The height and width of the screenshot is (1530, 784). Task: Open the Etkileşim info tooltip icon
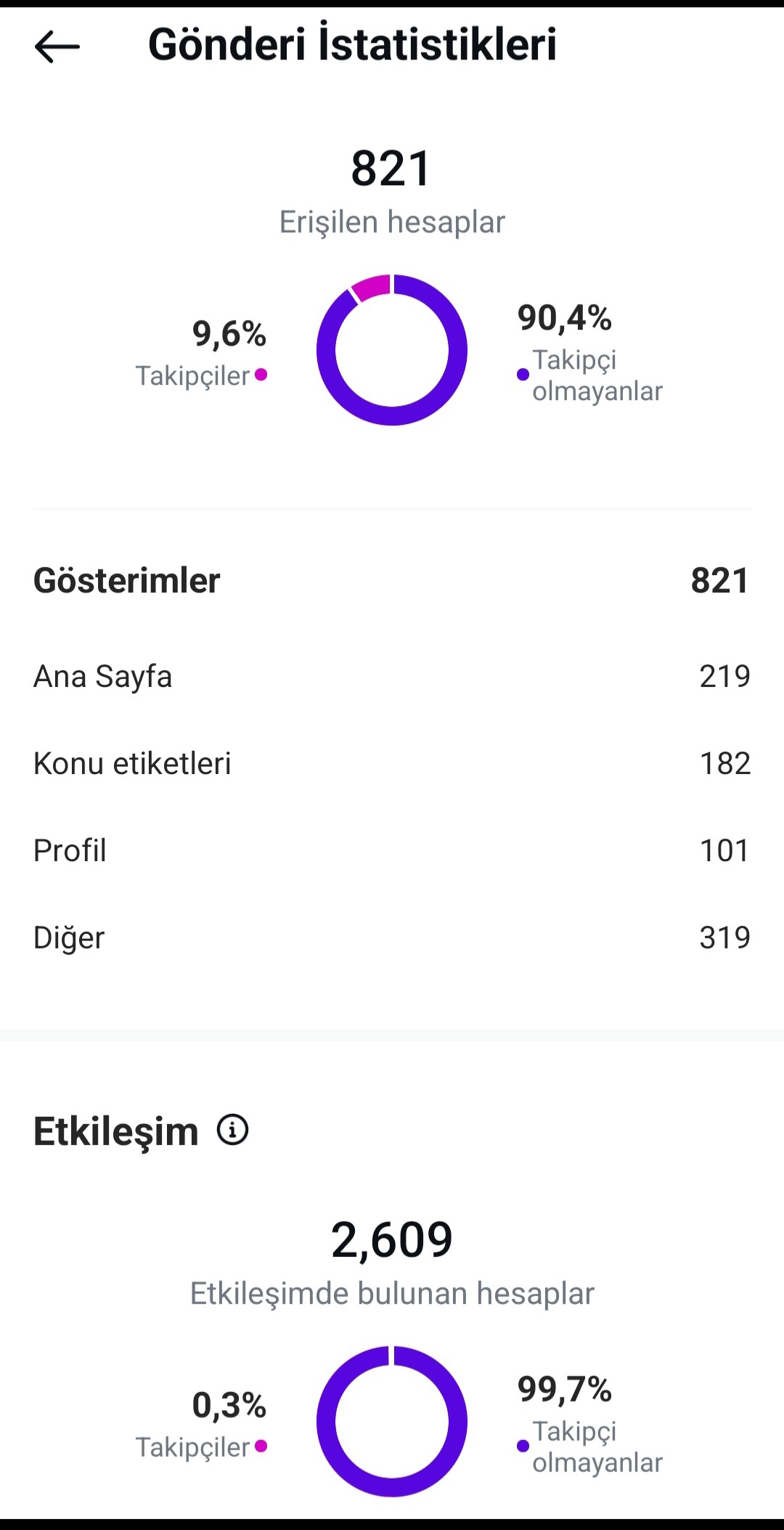(232, 1130)
